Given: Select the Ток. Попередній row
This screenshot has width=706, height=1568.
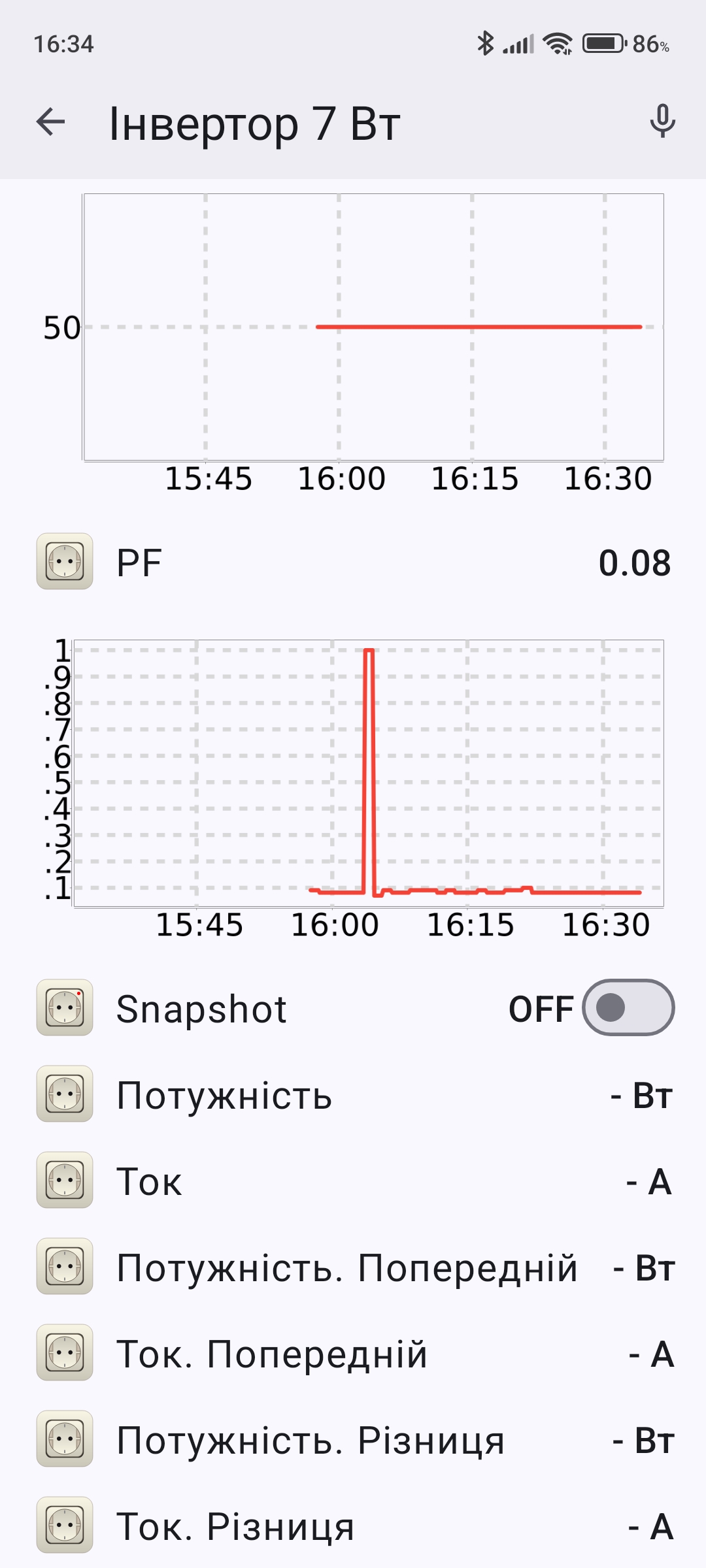Looking at the screenshot, I should coord(353,1353).
